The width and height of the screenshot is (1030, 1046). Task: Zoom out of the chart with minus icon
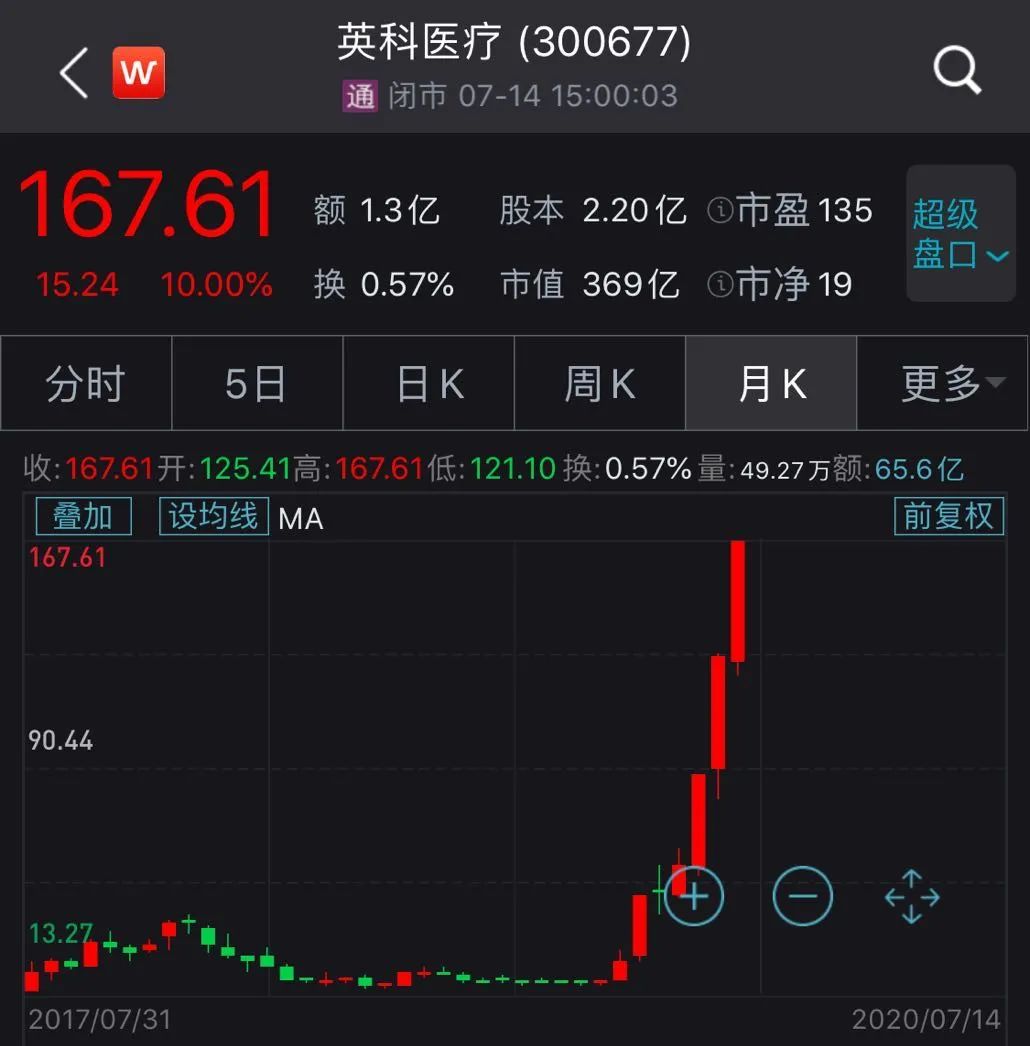tap(803, 897)
